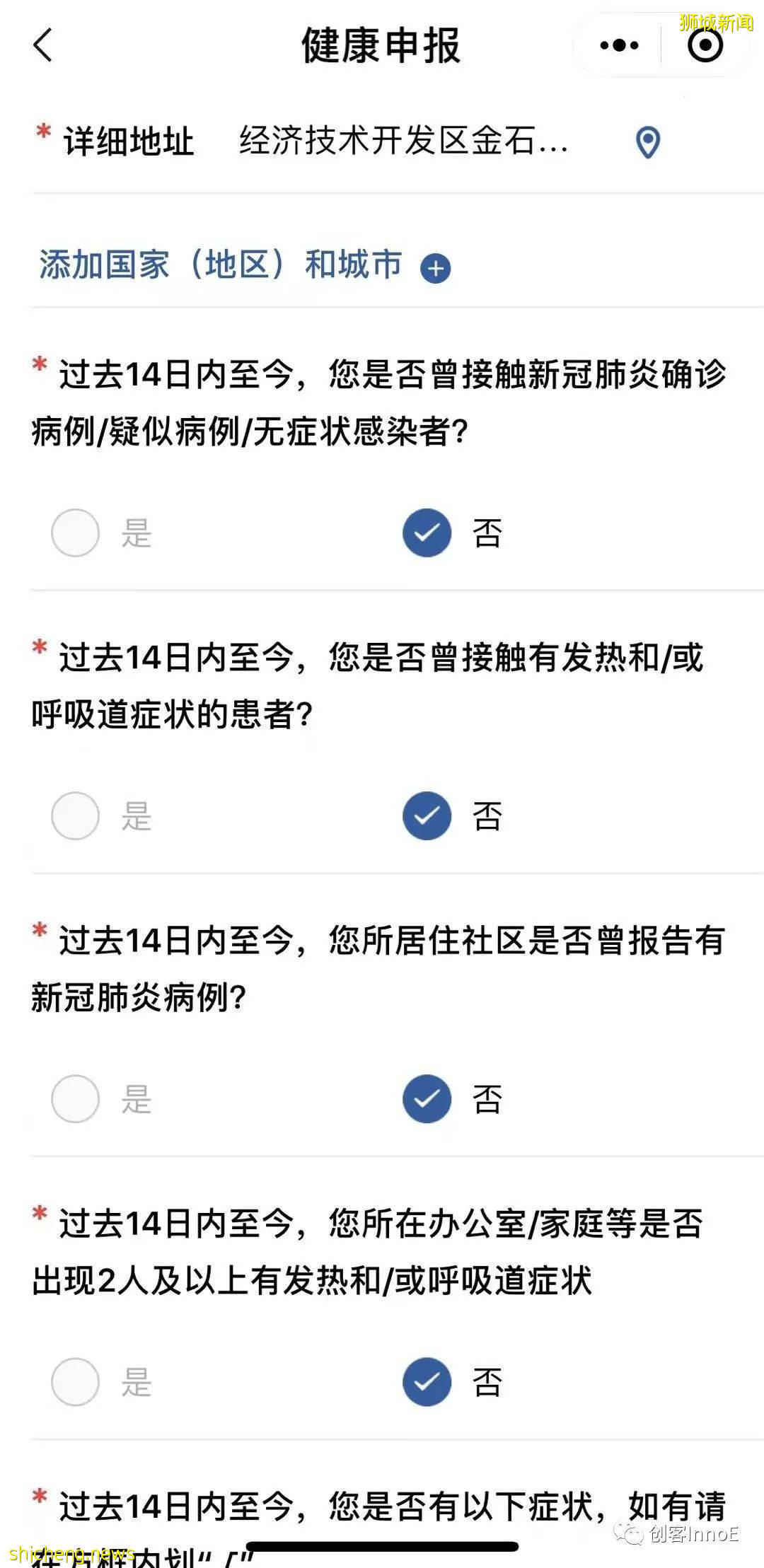Image resolution: width=764 pixels, height=1568 pixels.
Task: Tap the location pin beside 详细地址
Action: tap(646, 142)
